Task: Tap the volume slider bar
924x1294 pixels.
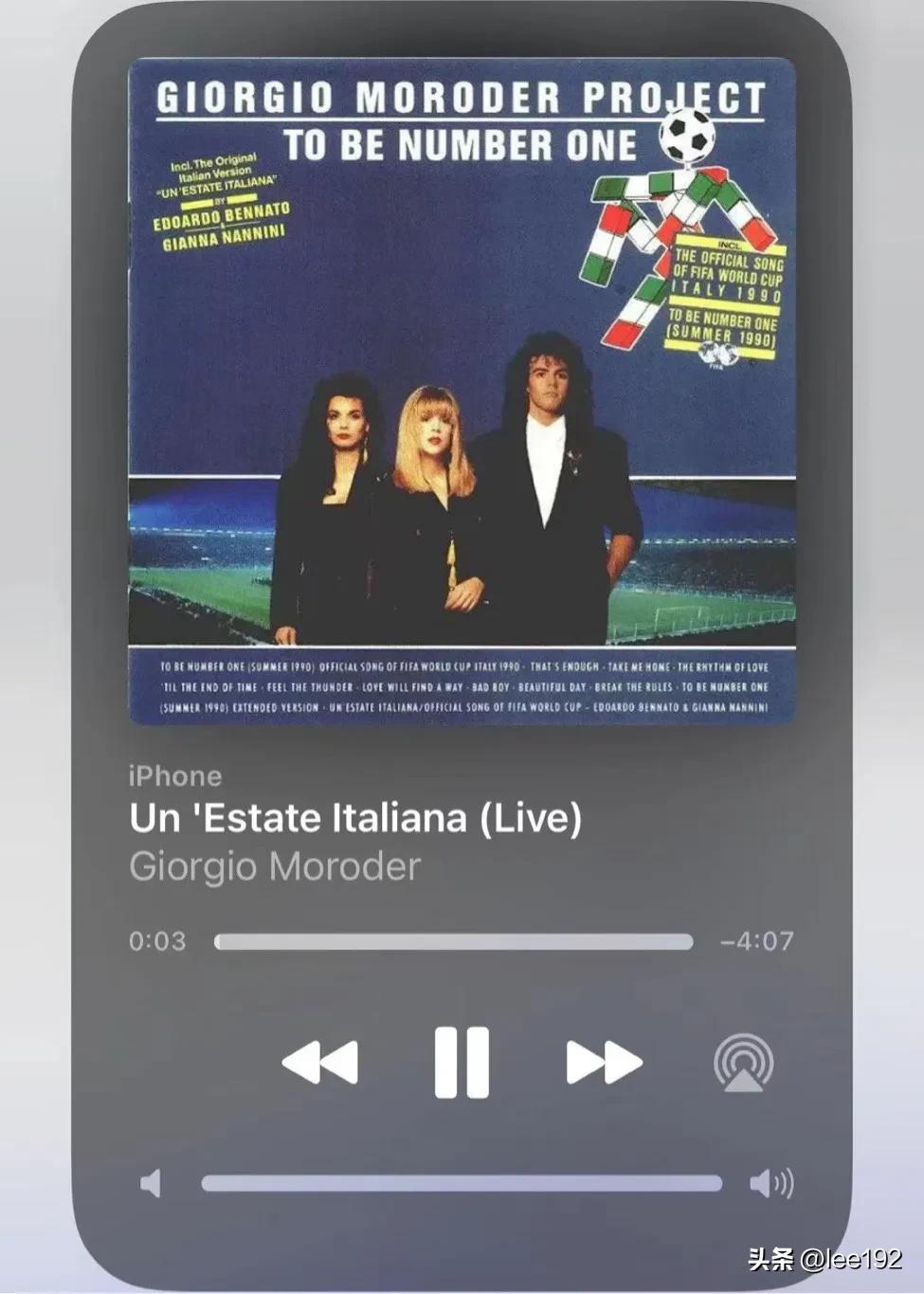Action: 462,1183
